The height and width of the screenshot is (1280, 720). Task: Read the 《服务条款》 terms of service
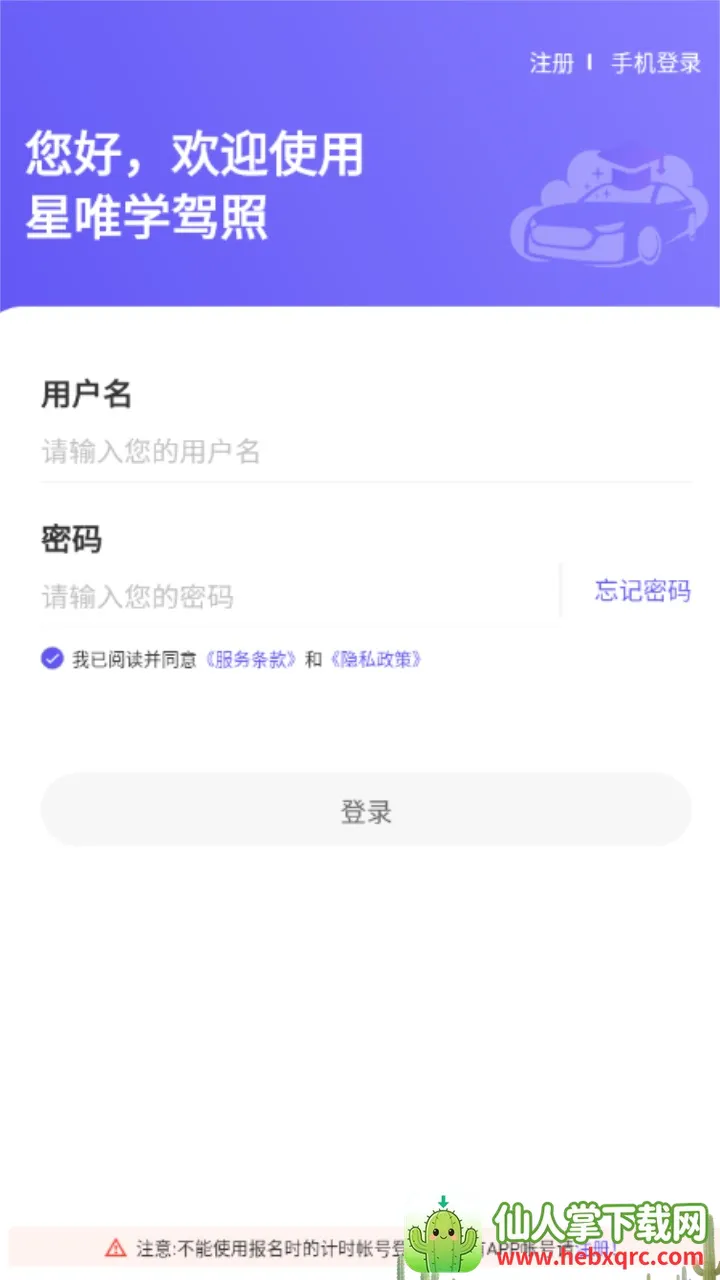tap(250, 660)
